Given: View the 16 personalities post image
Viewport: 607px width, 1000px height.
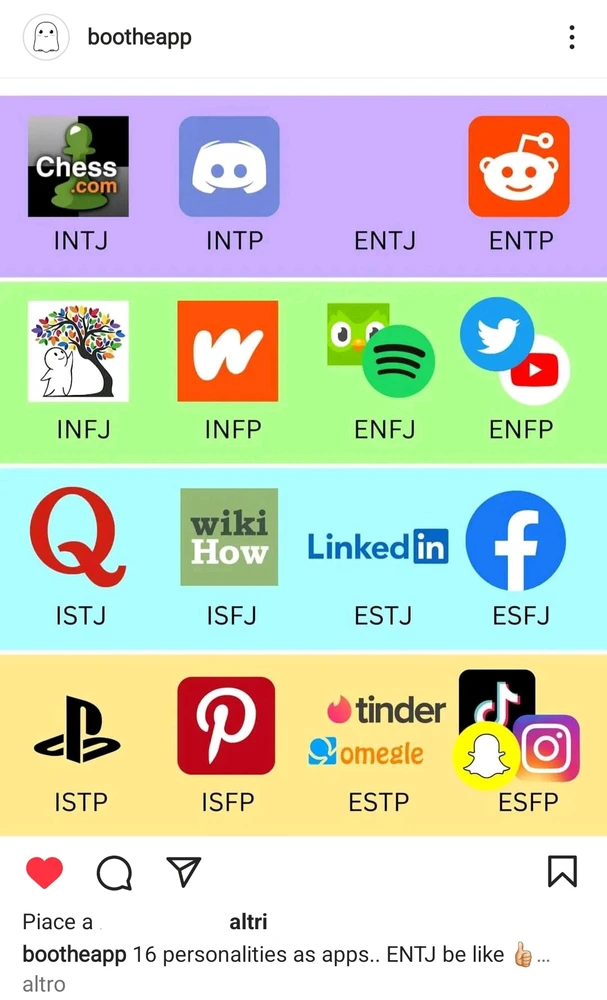Looking at the screenshot, I should [x=303, y=465].
